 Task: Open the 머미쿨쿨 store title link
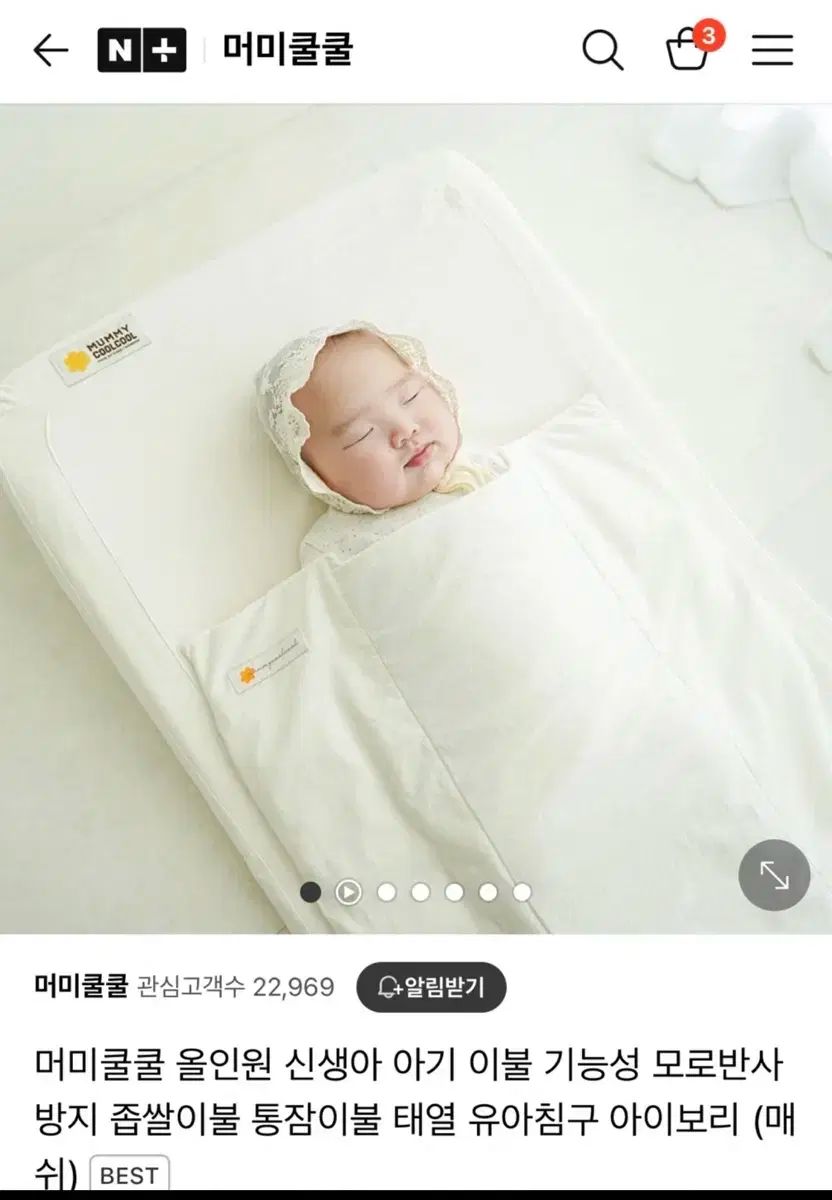[x=287, y=50]
